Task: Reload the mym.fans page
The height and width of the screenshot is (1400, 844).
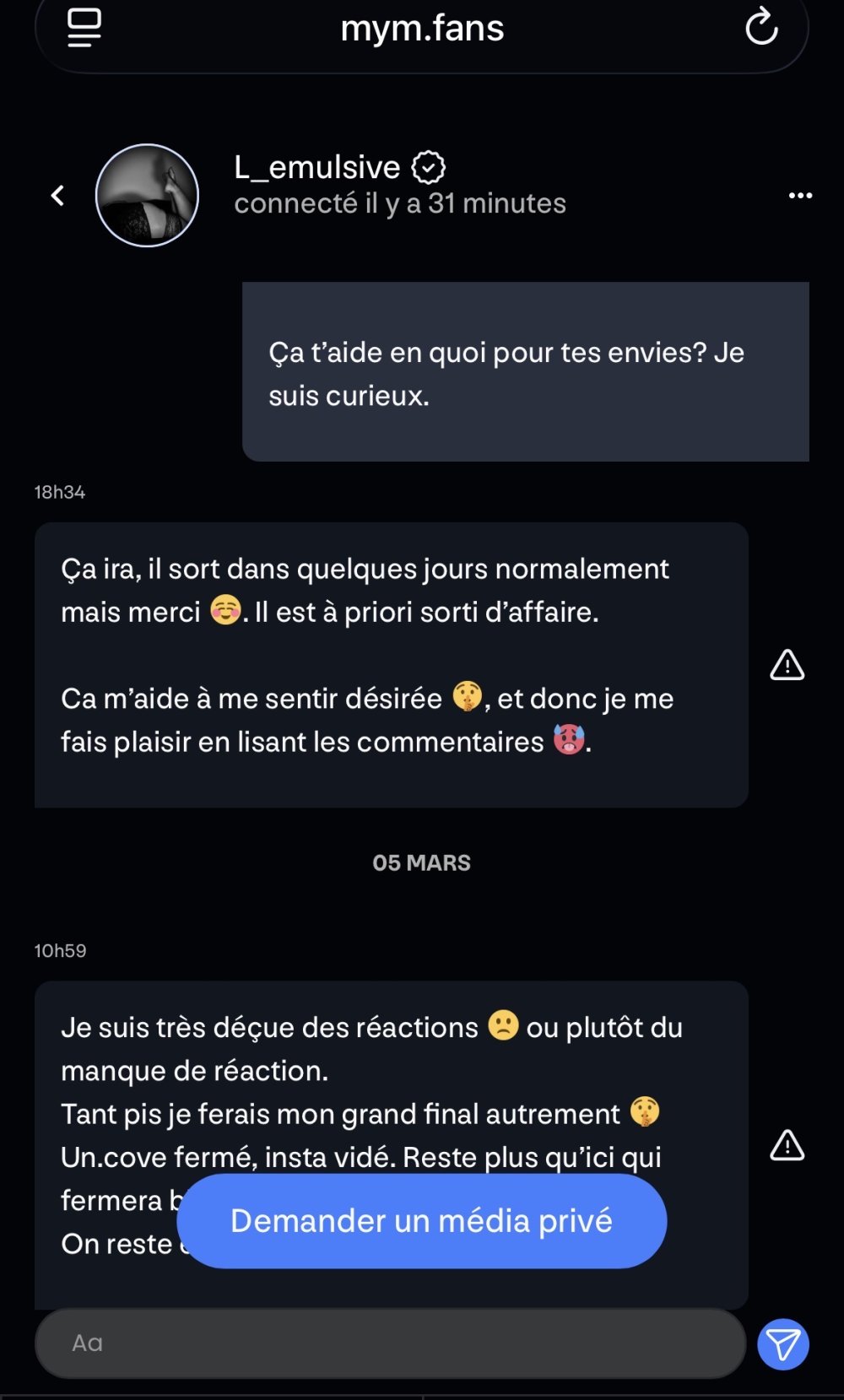Action: [x=761, y=27]
